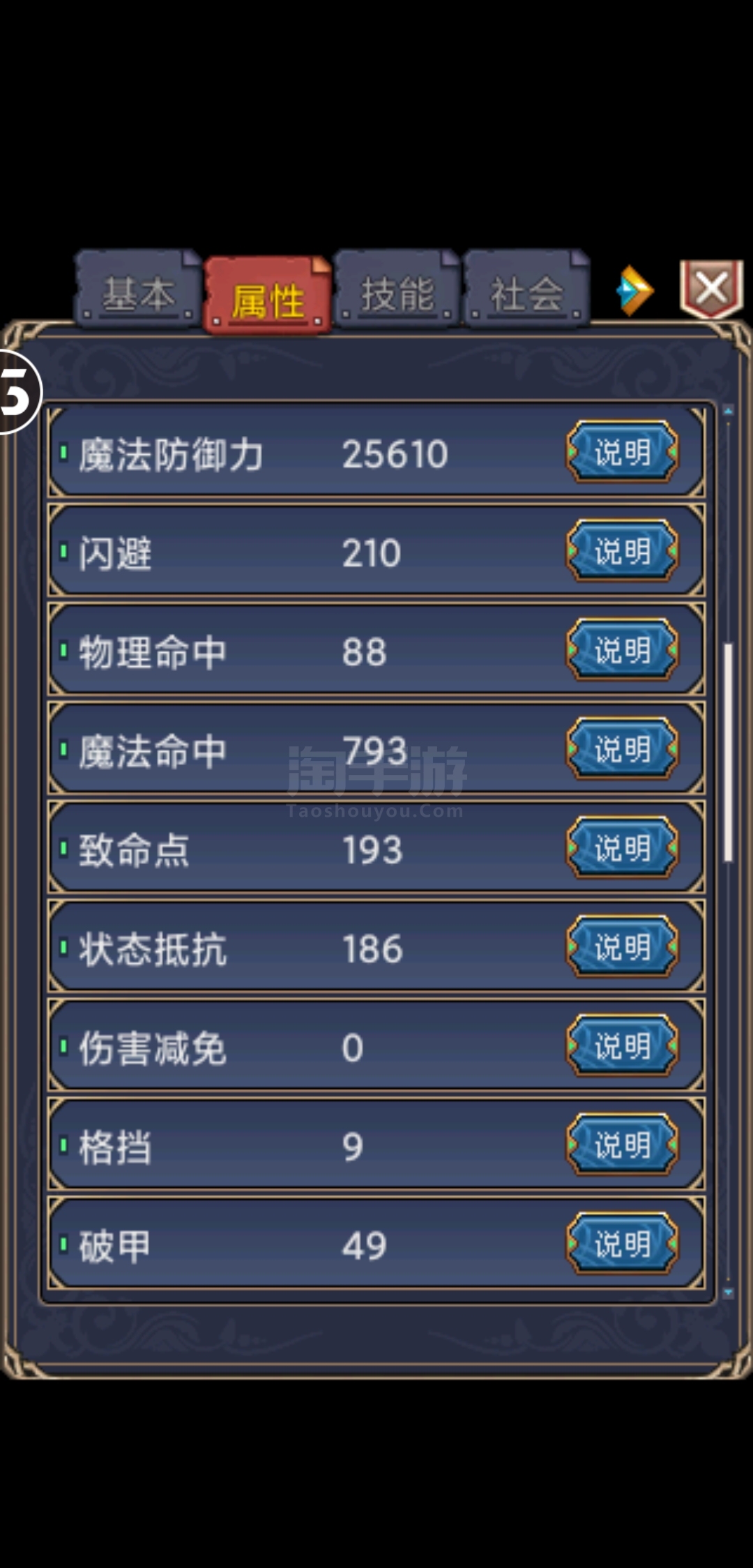Open the 社会 tab
The height and width of the screenshot is (1568, 753).
point(526,290)
